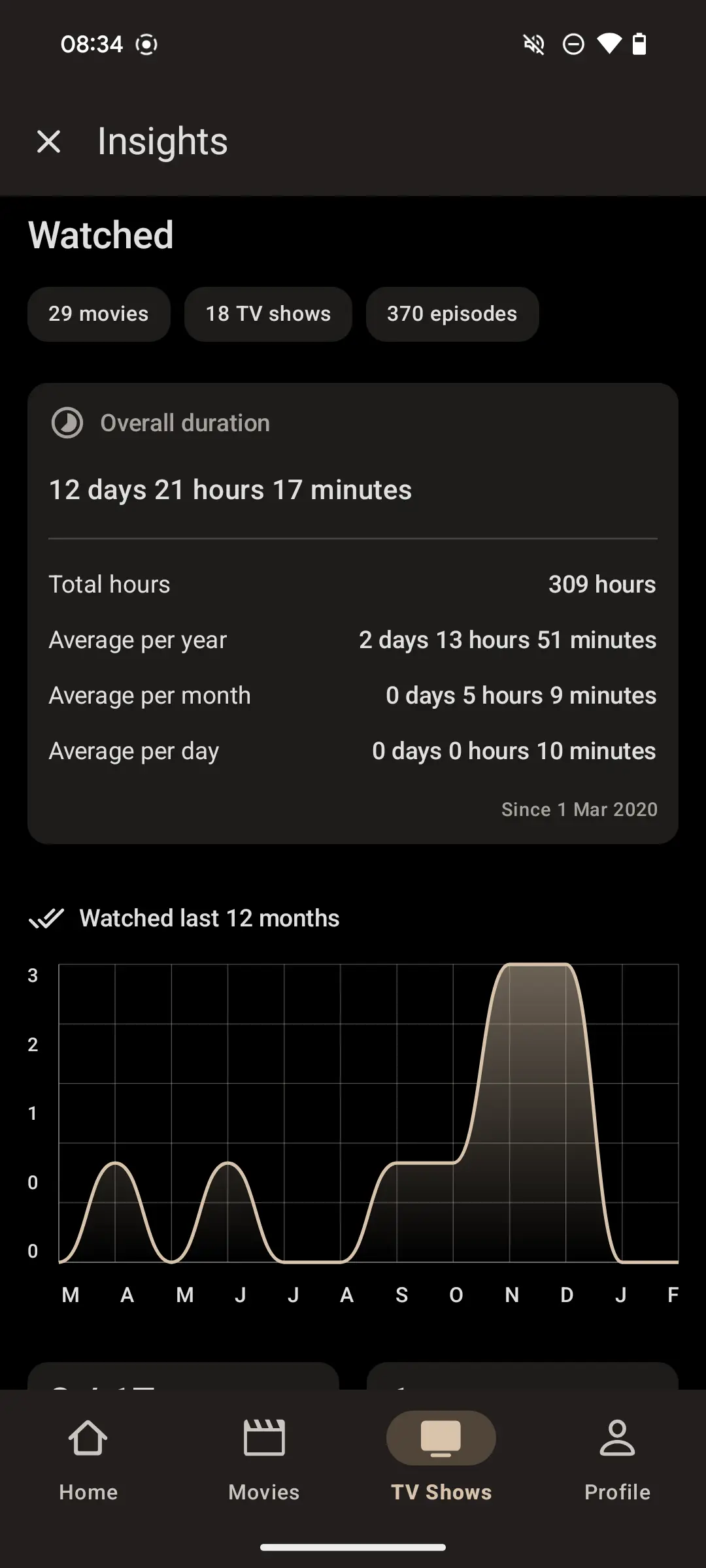706x1568 pixels.
Task: Expand the Overall duration stats card
Action: [x=353, y=614]
